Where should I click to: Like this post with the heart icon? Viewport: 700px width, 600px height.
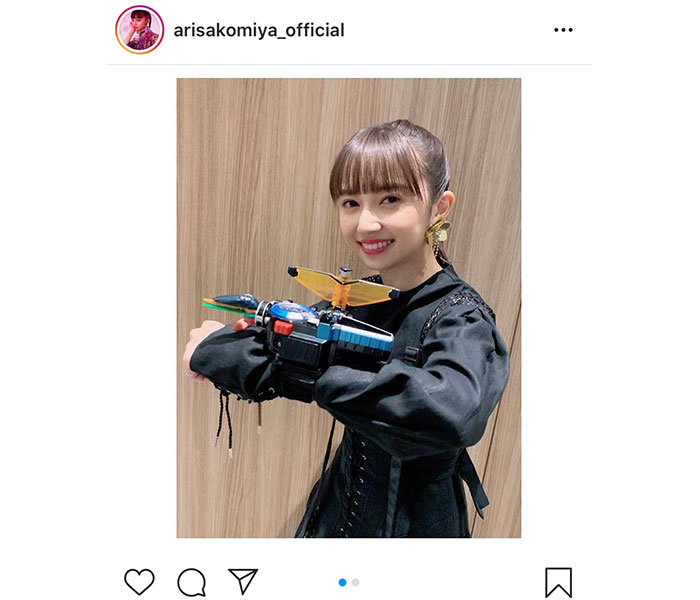coord(139,581)
